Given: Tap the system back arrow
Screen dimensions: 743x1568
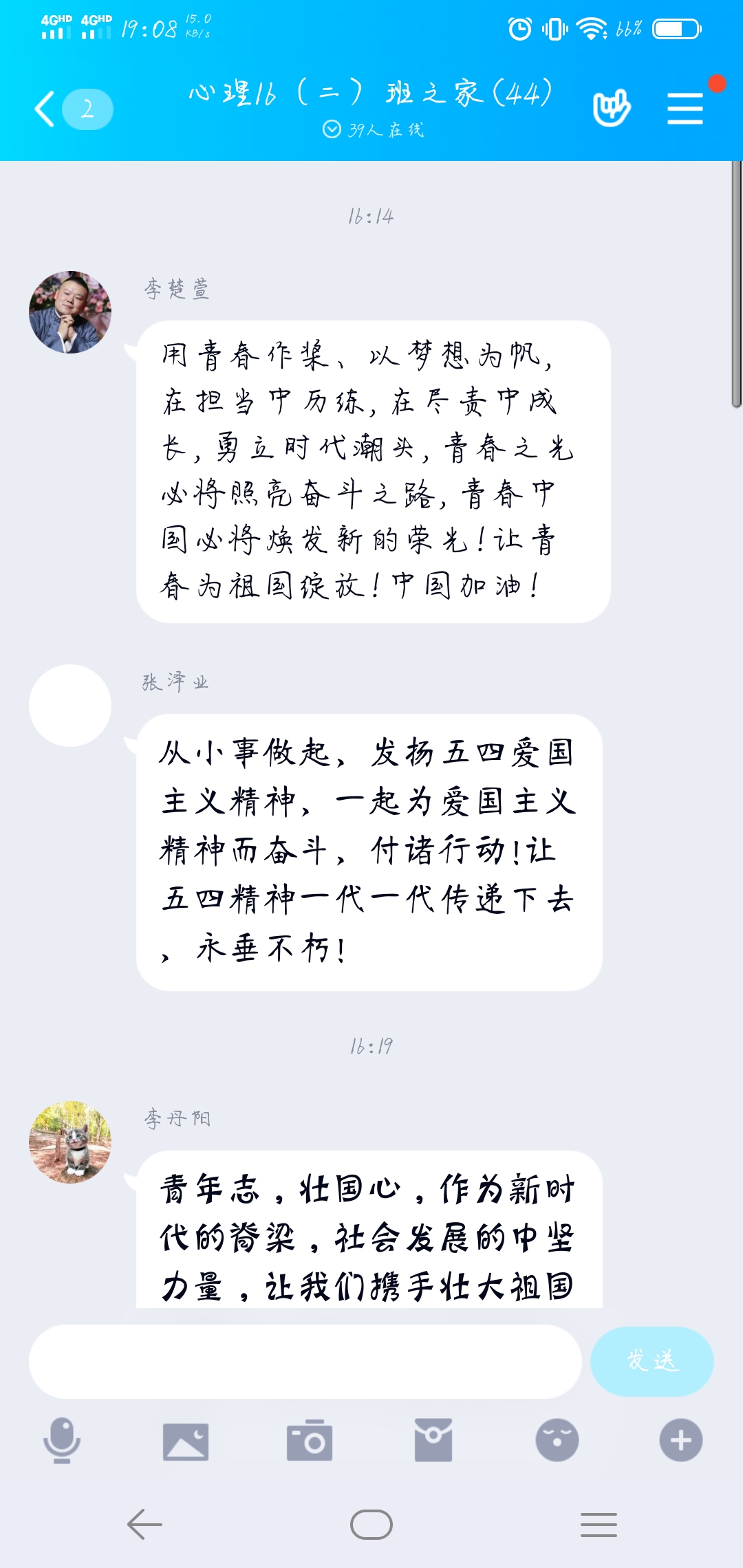Looking at the screenshot, I should (x=144, y=1525).
